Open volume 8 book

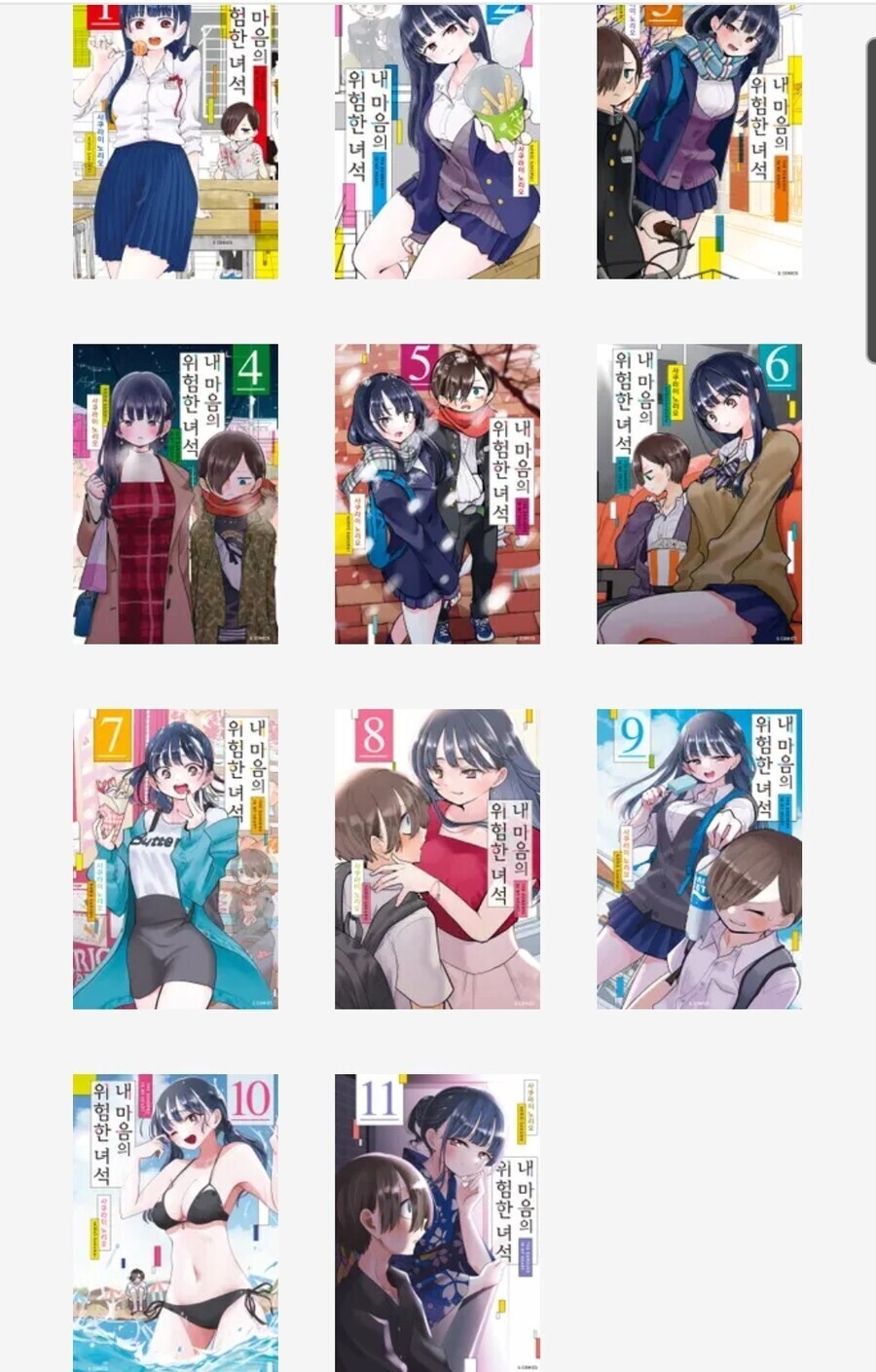tap(437, 859)
